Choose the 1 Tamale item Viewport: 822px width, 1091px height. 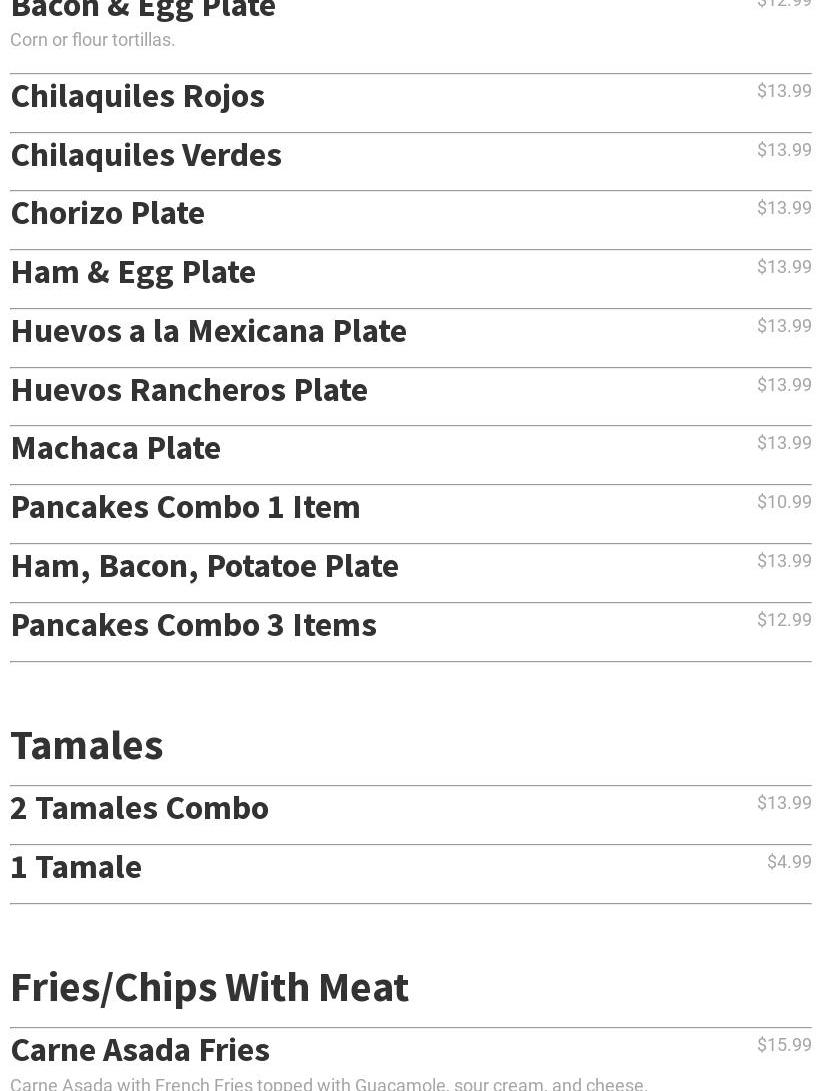click(x=76, y=868)
